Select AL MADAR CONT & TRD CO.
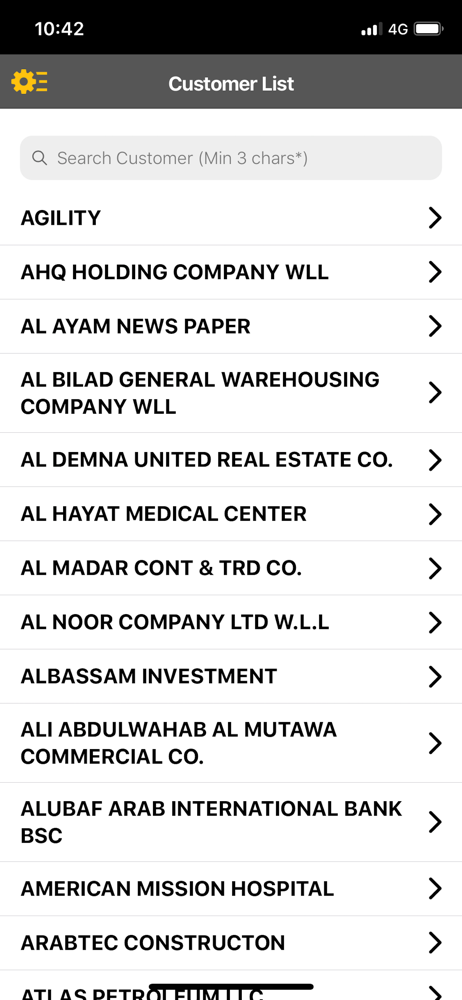The width and height of the screenshot is (462, 1000). click(231, 568)
